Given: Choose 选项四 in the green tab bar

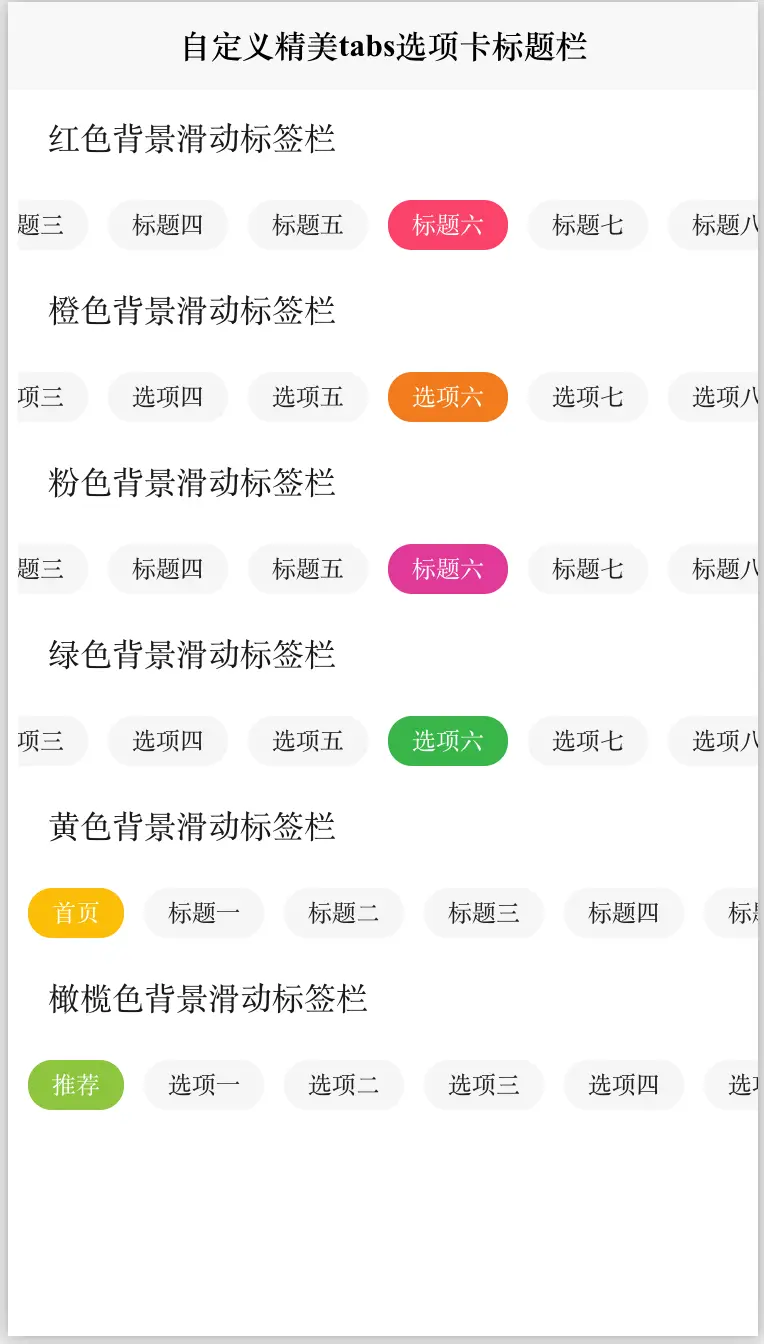Looking at the screenshot, I should click(x=168, y=741).
